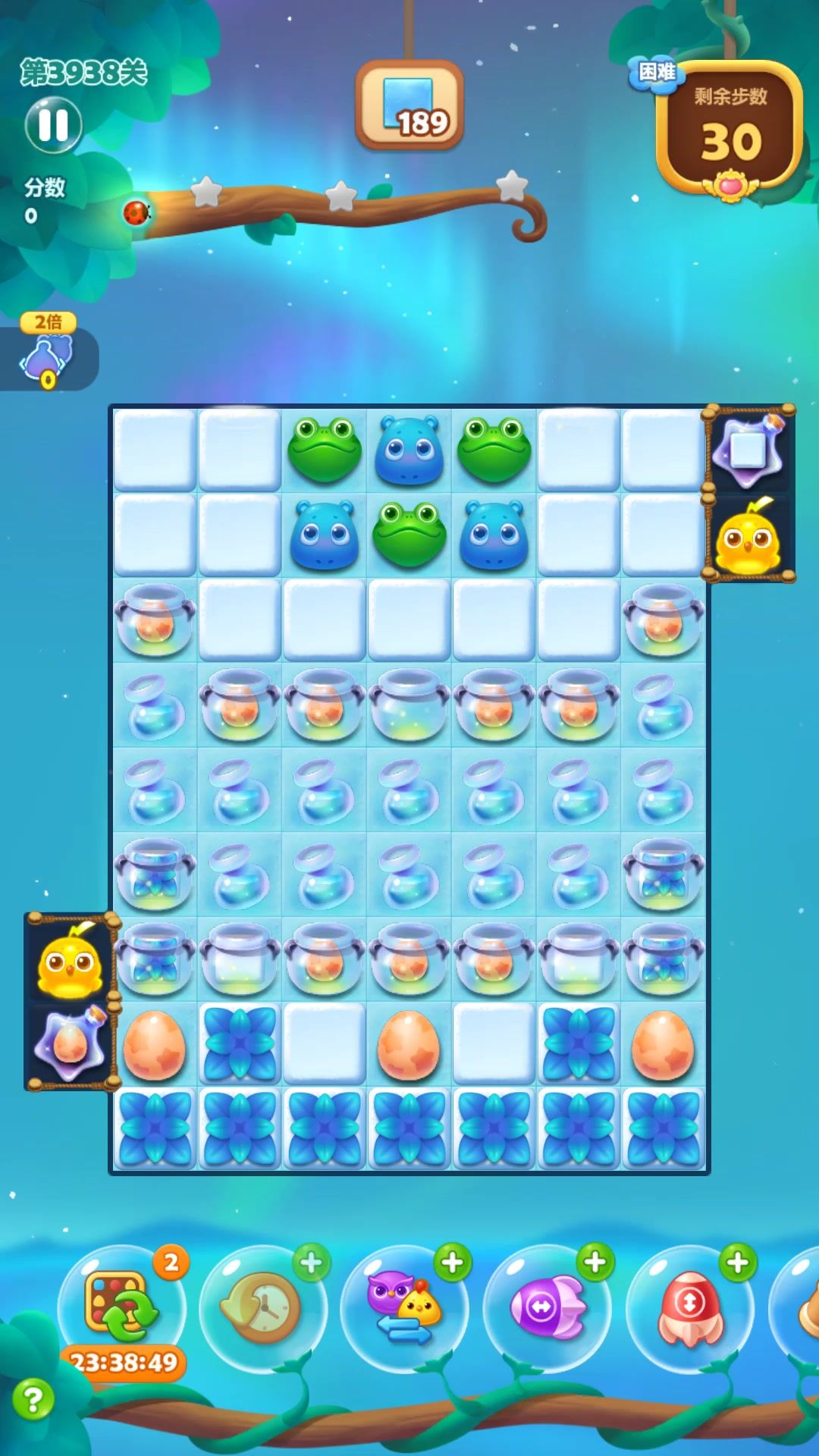819x1456 pixels.
Task: Tap the green frog between the two blue hippos
Action: point(409,535)
